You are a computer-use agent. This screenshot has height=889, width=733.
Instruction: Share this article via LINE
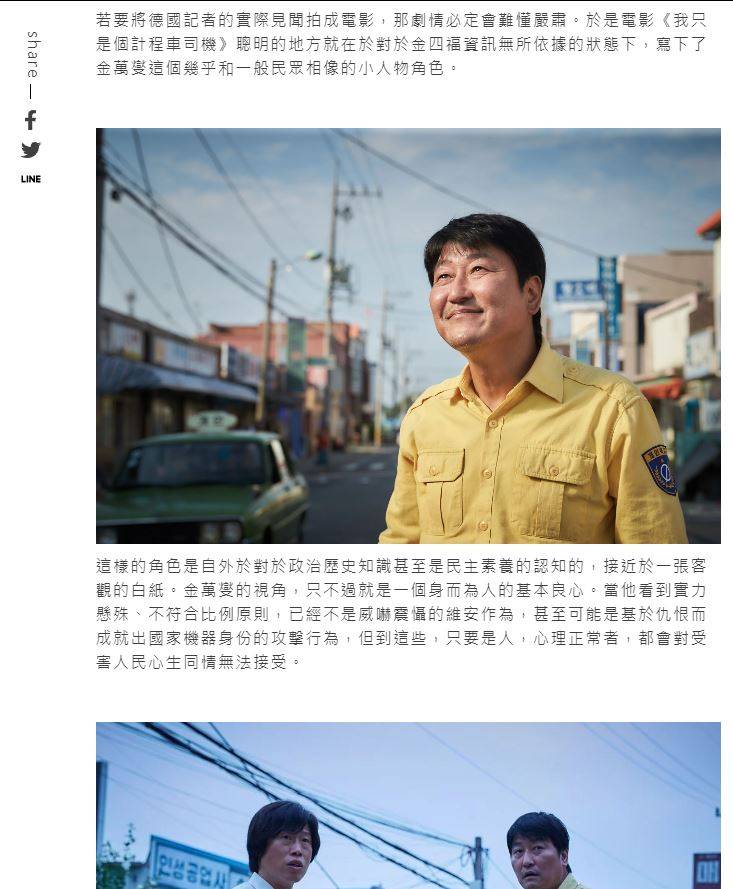pos(31,179)
